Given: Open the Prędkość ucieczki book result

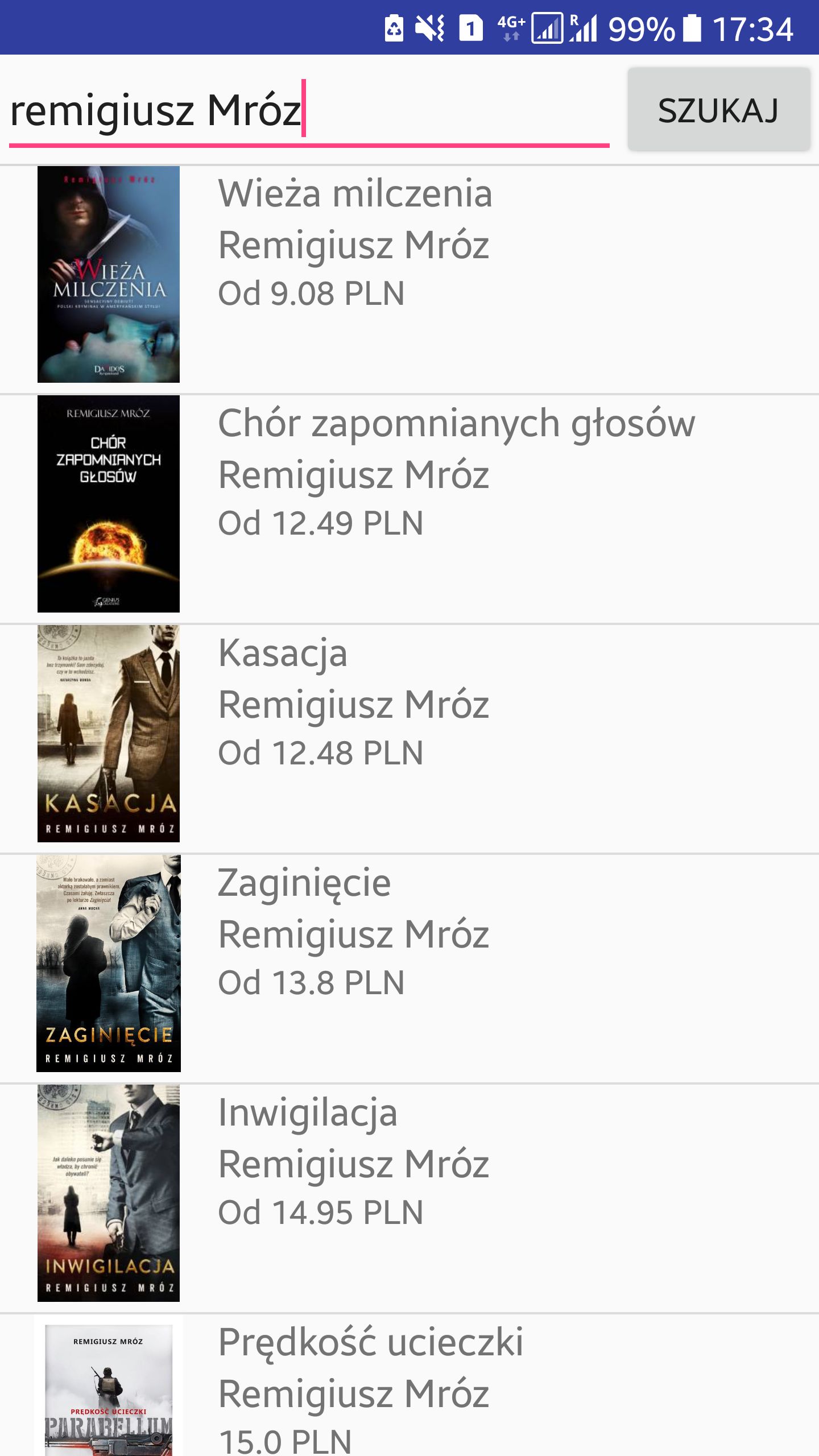Looking at the screenshot, I should (x=409, y=1385).
